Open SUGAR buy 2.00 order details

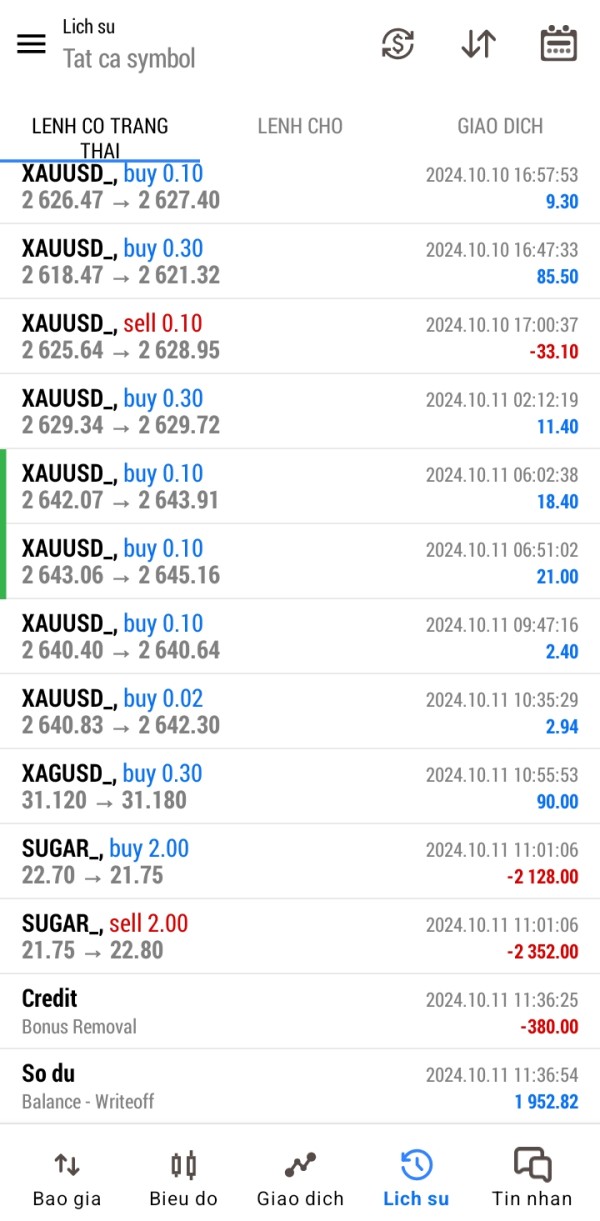(x=300, y=862)
